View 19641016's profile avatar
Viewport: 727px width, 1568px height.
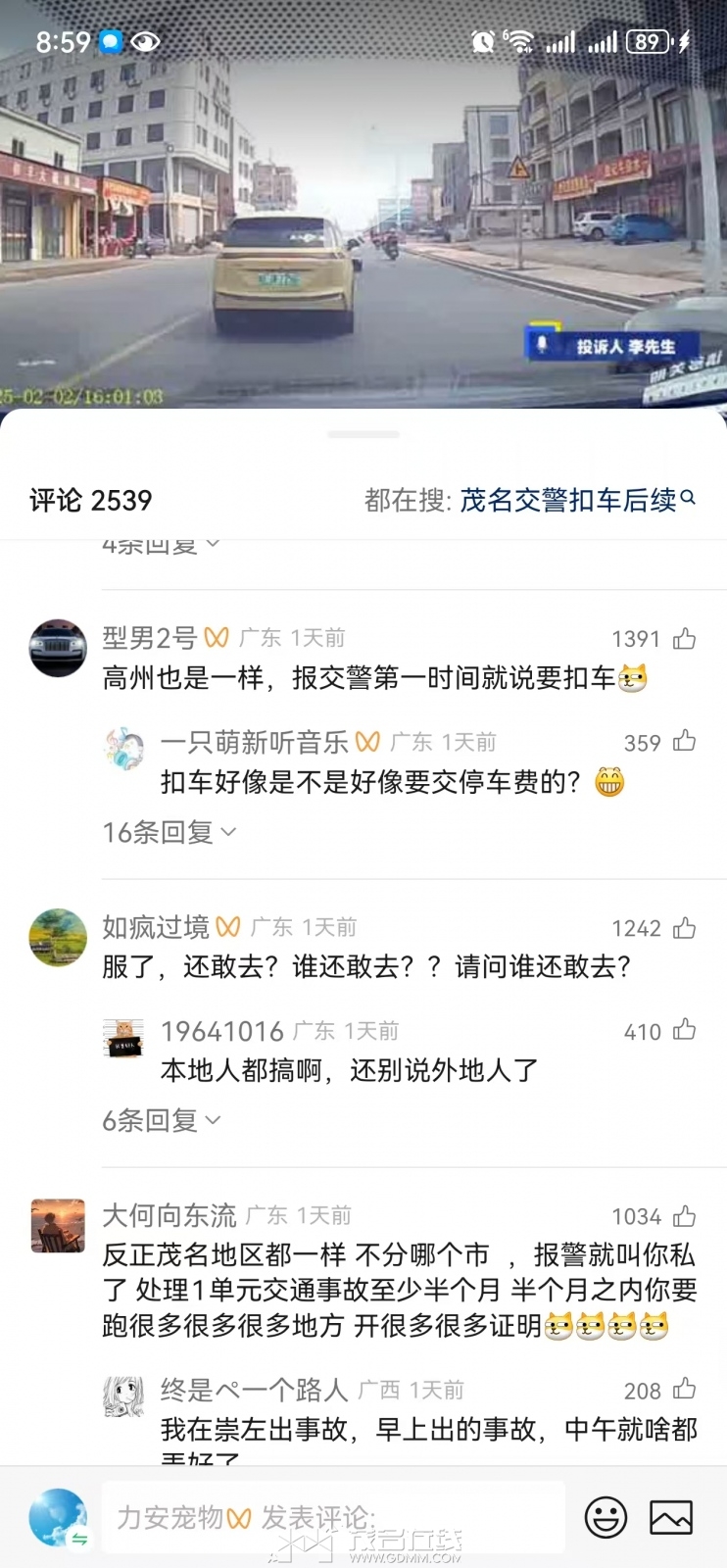[x=124, y=1038]
